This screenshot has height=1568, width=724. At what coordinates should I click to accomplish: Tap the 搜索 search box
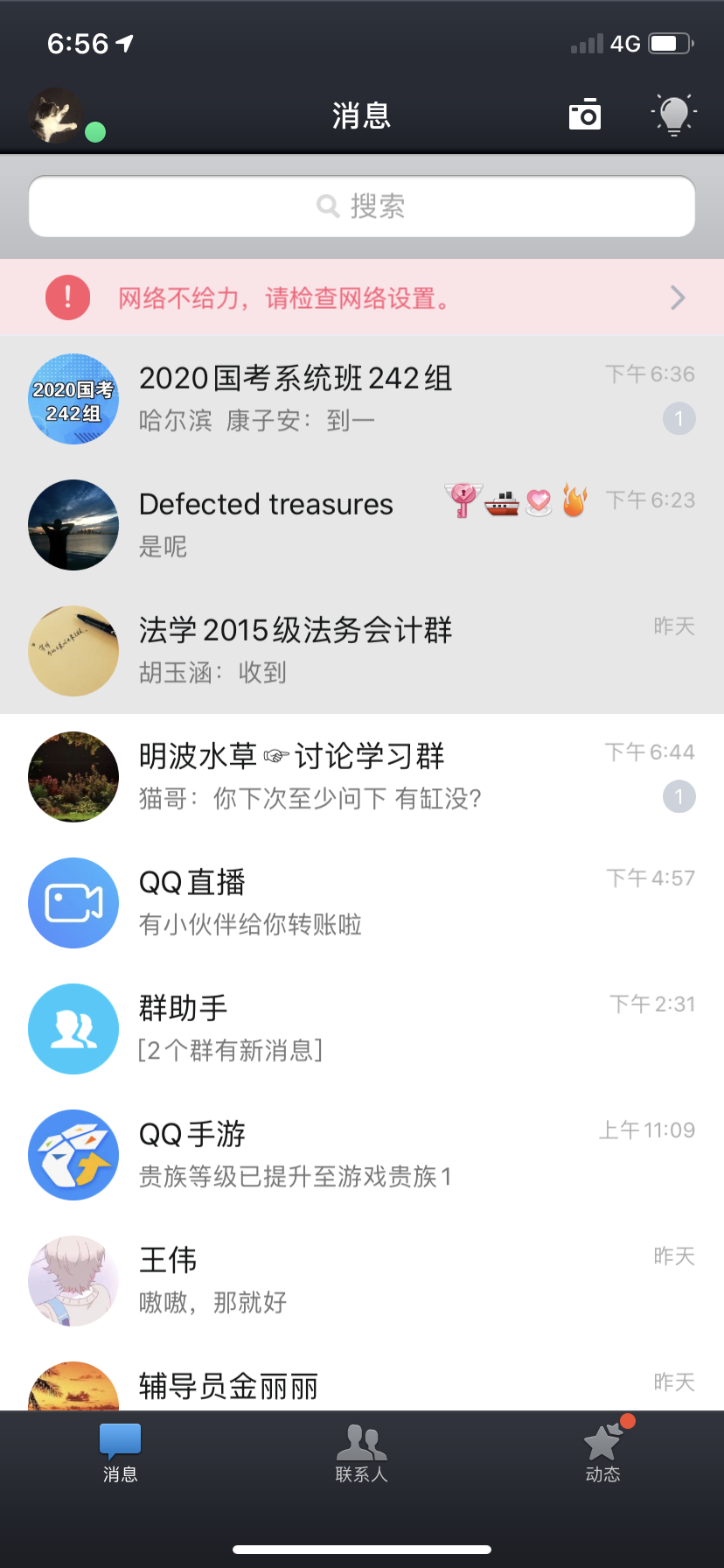pos(362,206)
